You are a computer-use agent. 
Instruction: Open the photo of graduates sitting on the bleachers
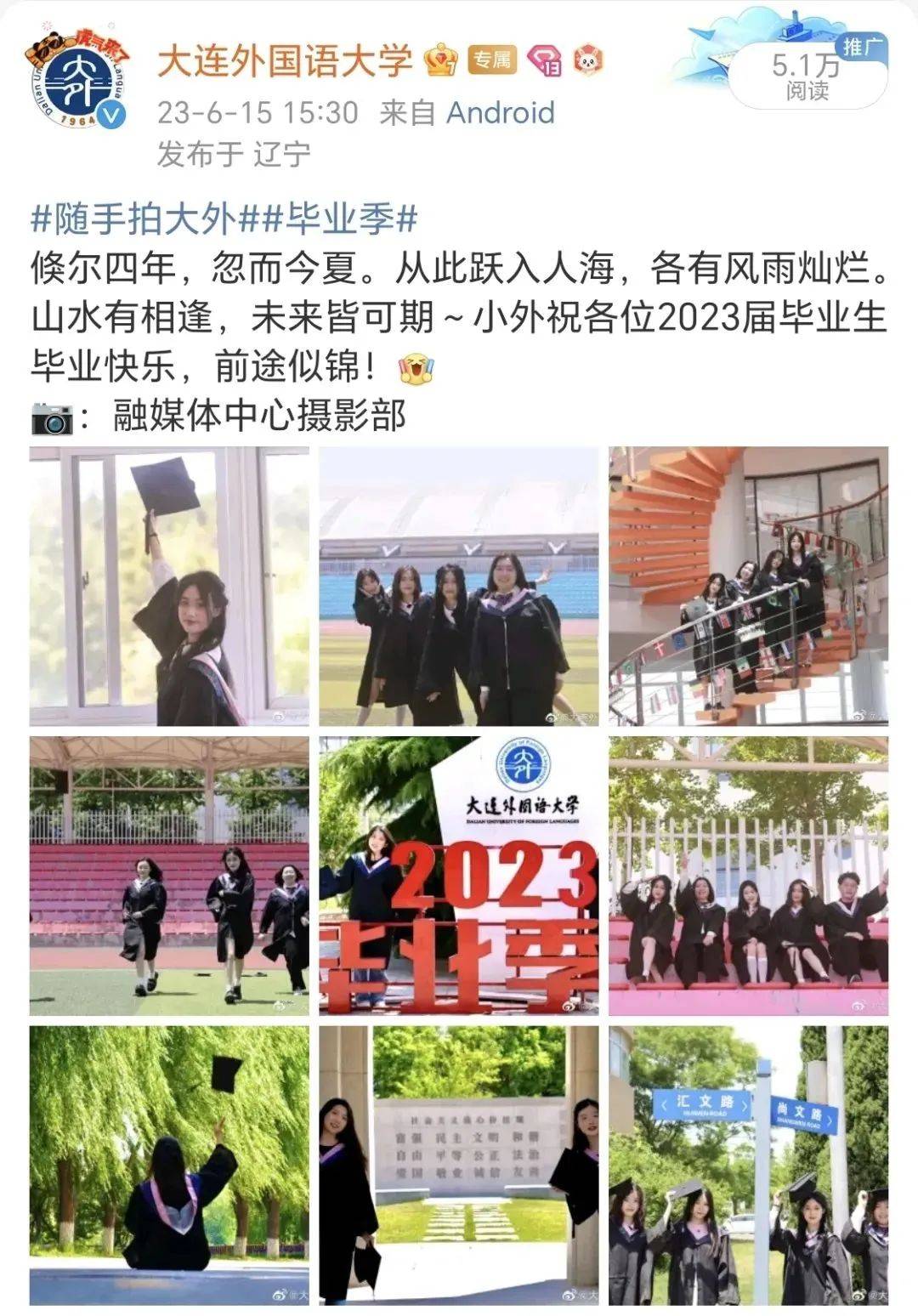(x=748, y=876)
